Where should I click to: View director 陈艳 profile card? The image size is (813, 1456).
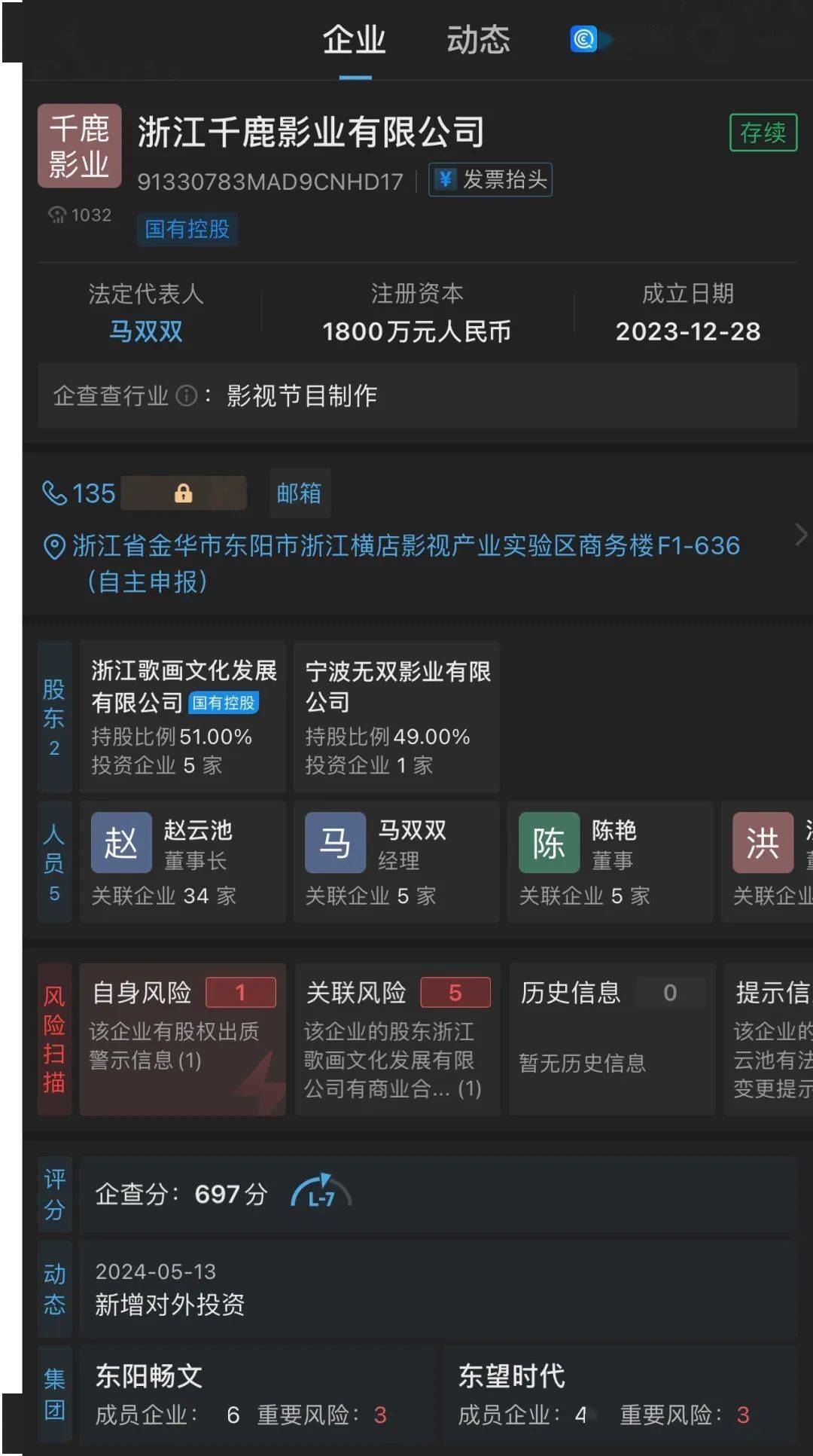[610, 862]
